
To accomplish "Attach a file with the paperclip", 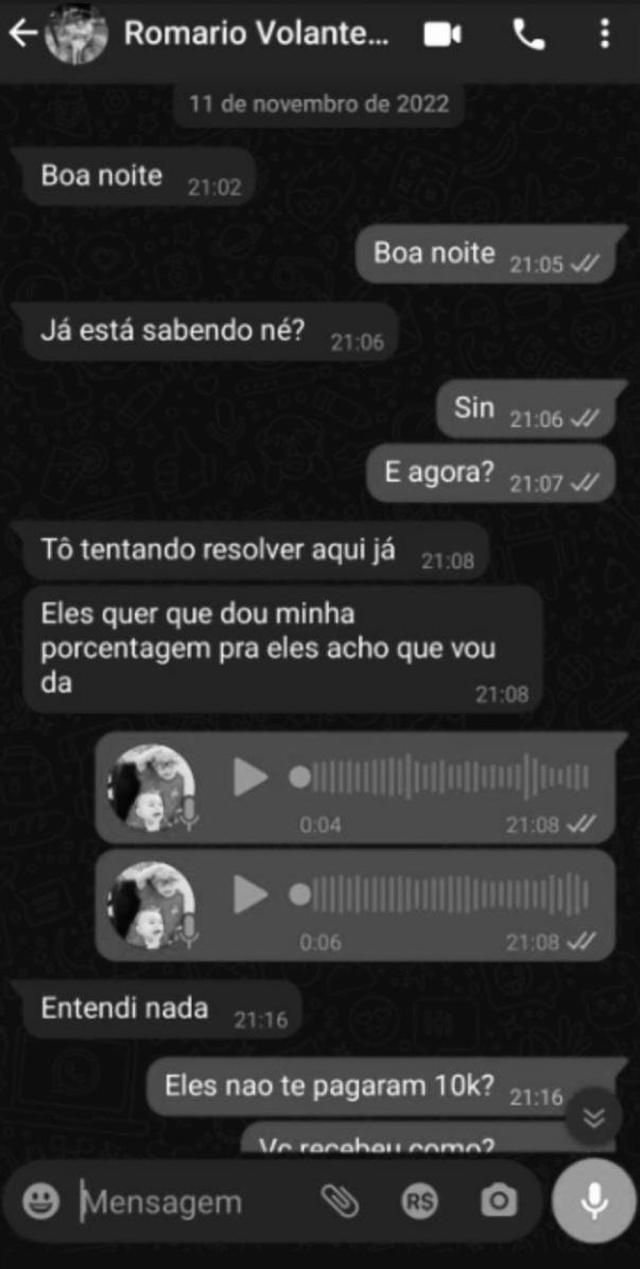I will point(340,1201).
